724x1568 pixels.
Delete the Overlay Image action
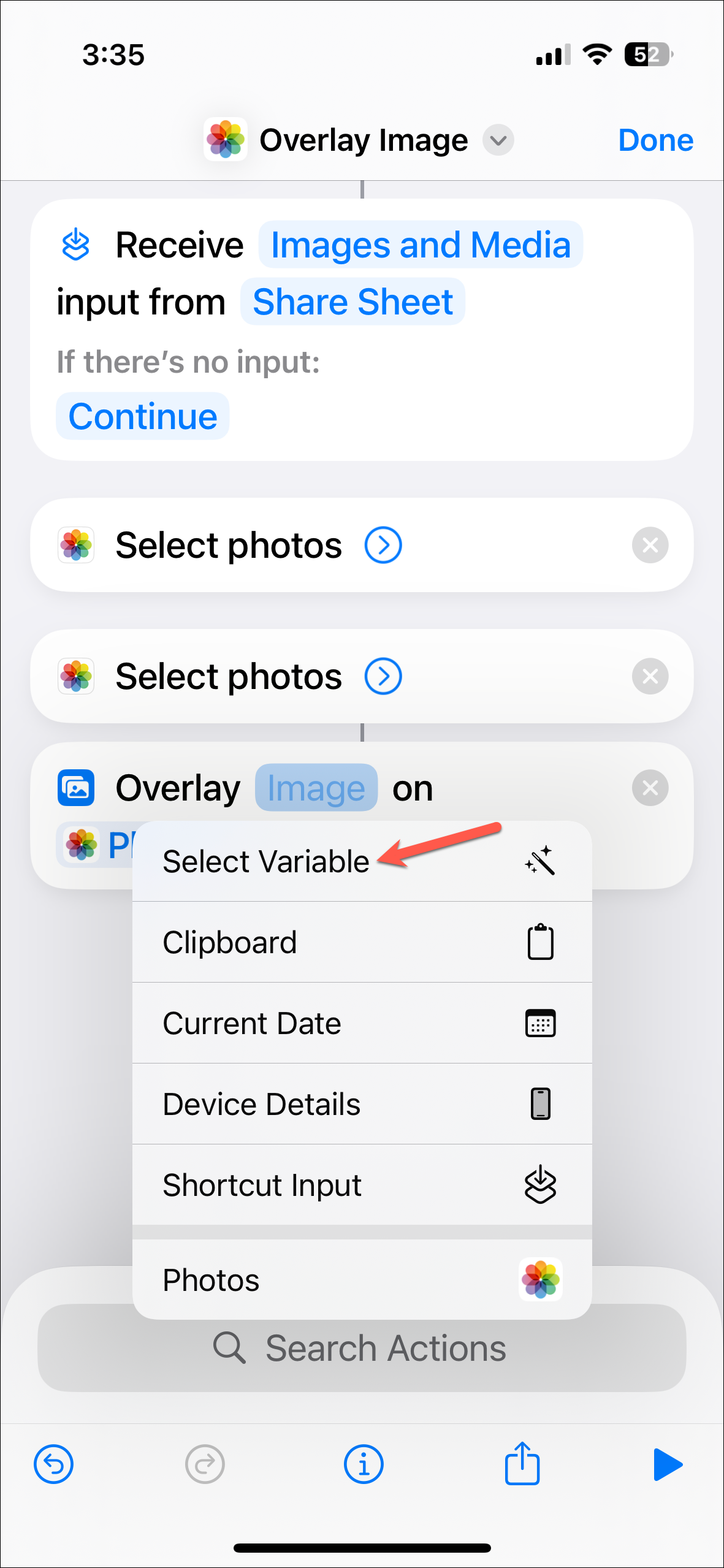tap(650, 788)
